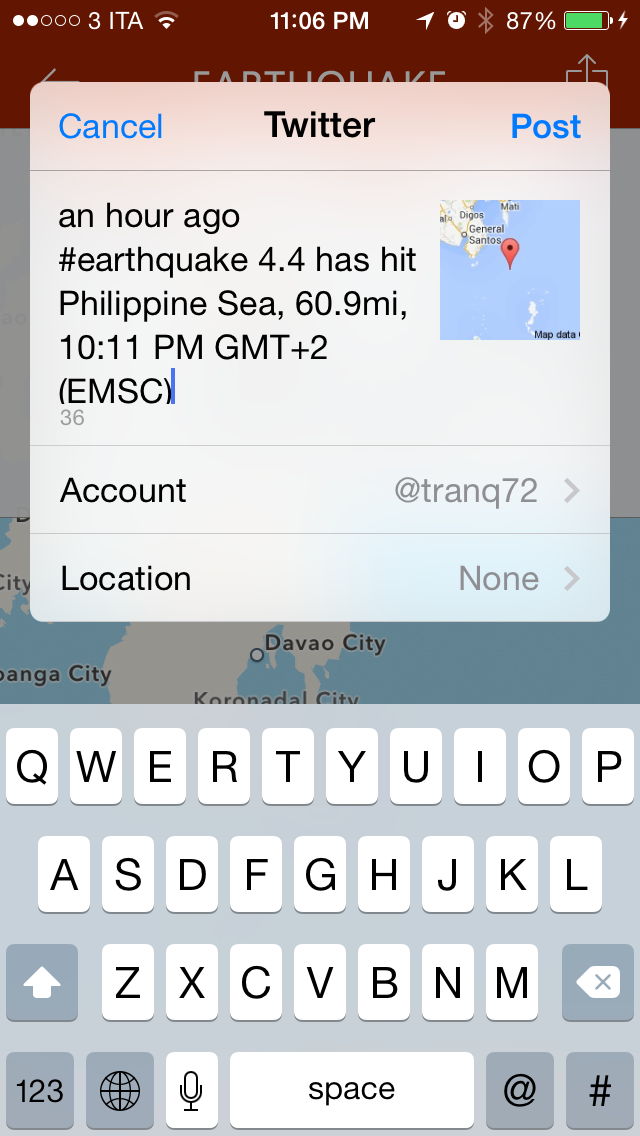Switch keyboard to 123 numbers

coord(40,1089)
